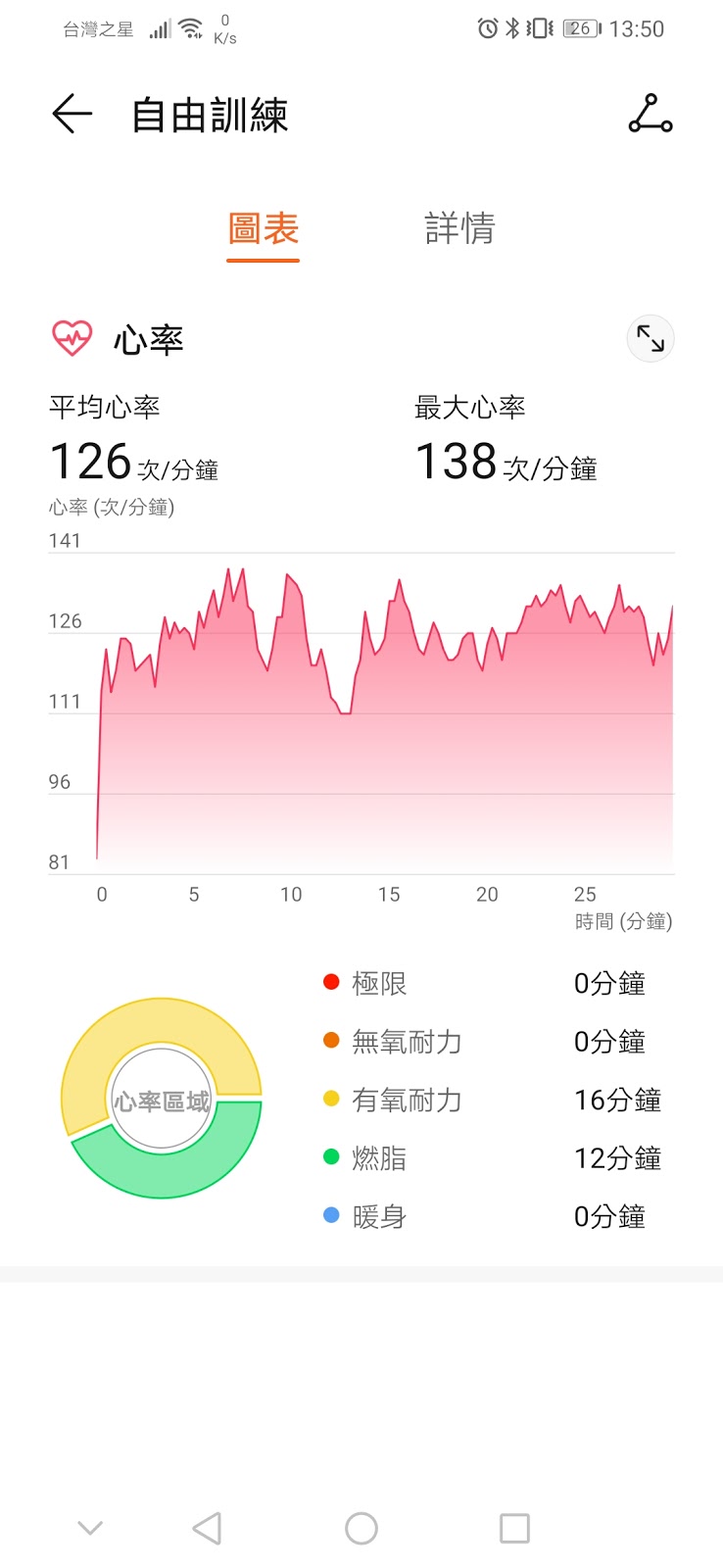Tap the system home button
Image resolution: width=723 pixels, height=1568 pixels.
click(361, 1528)
